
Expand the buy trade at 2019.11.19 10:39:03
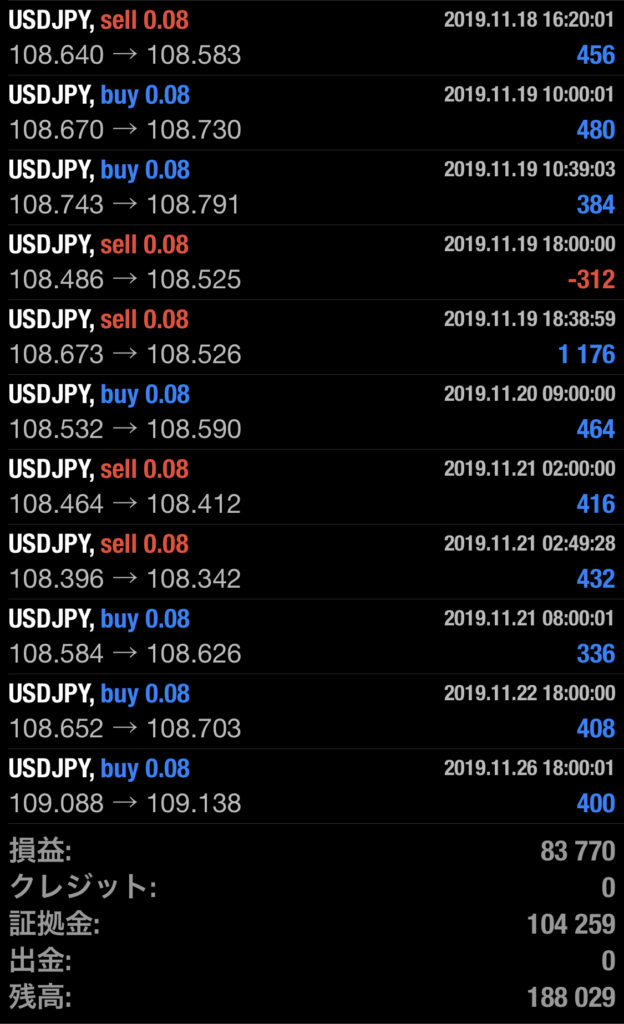click(x=312, y=188)
